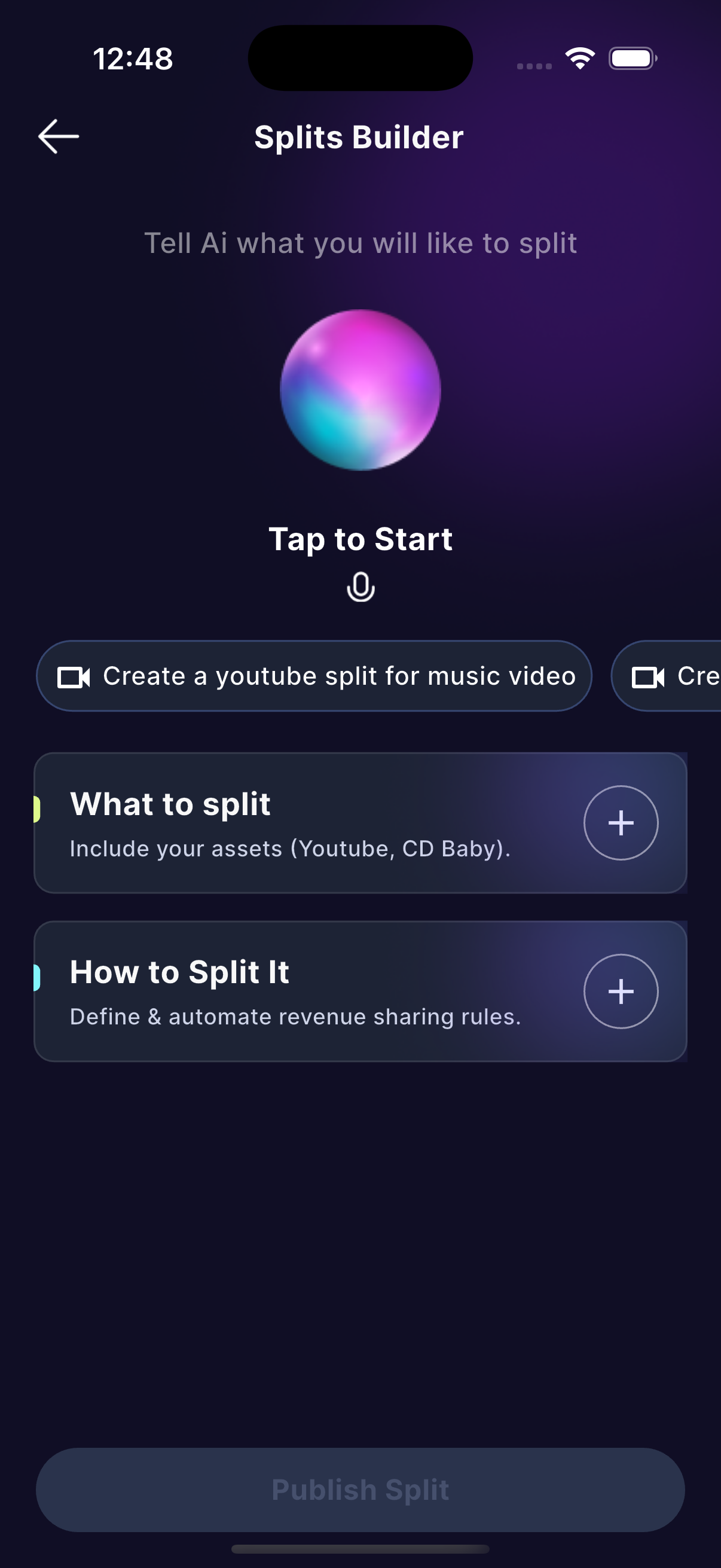The width and height of the screenshot is (721, 1568).
Task: Add assets with What to split plus
Action: (620, 823)
